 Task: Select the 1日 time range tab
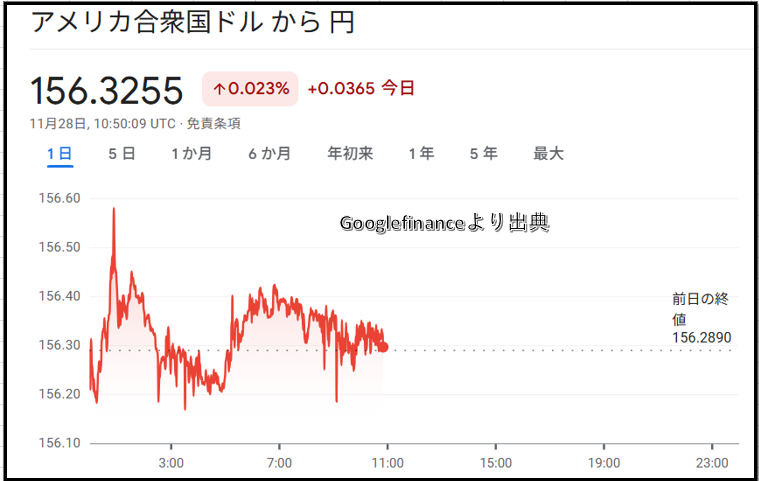point(59,154)
